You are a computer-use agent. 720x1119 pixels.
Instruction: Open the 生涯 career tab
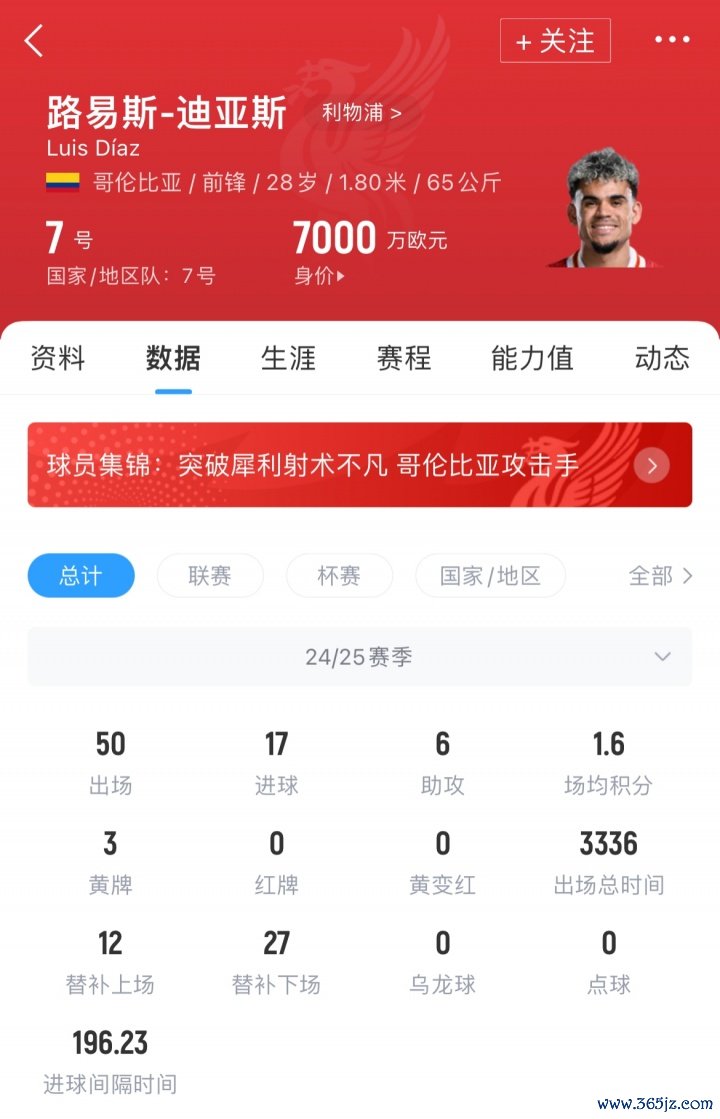[288, 358]
